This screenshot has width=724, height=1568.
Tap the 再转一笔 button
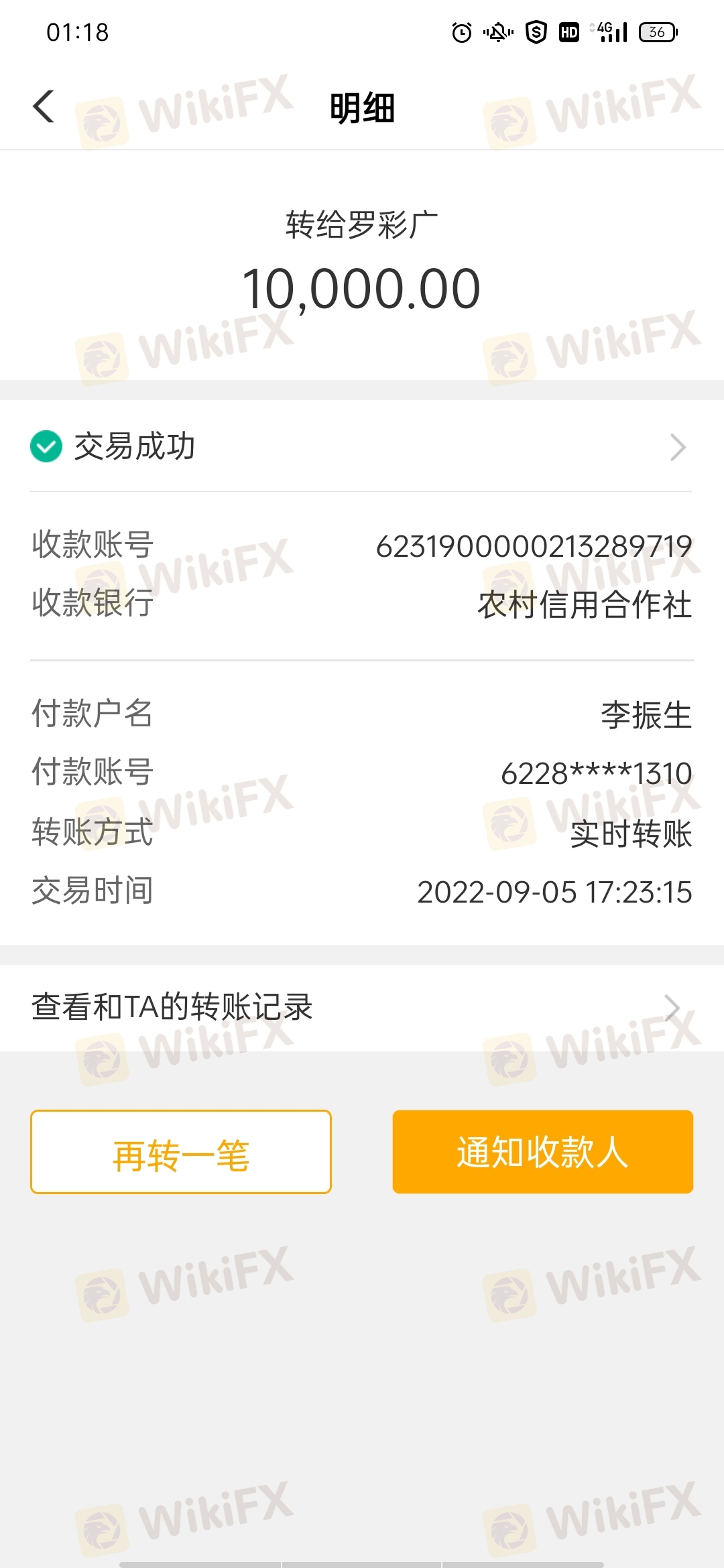[181, 1152]
